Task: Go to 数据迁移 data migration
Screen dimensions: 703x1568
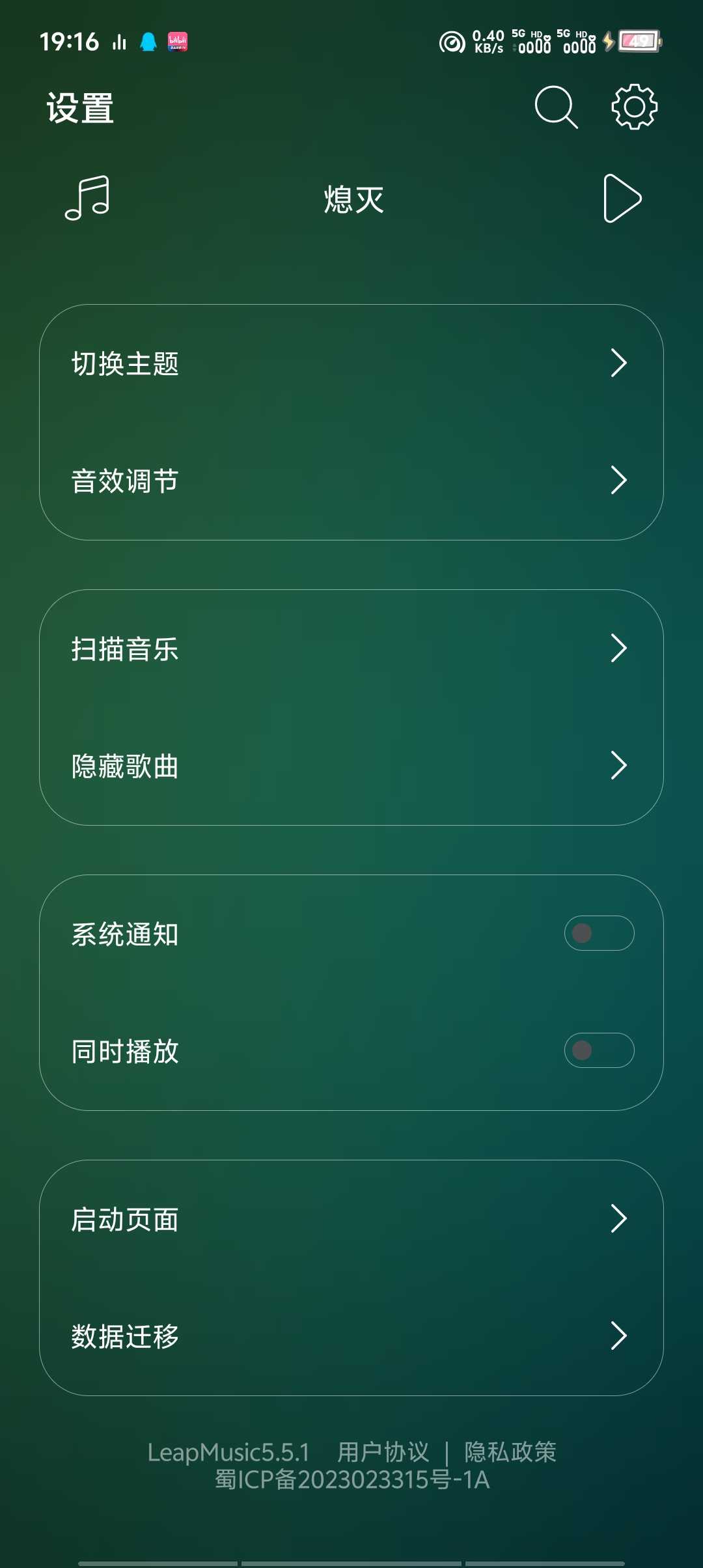Action: [351, 1336]
